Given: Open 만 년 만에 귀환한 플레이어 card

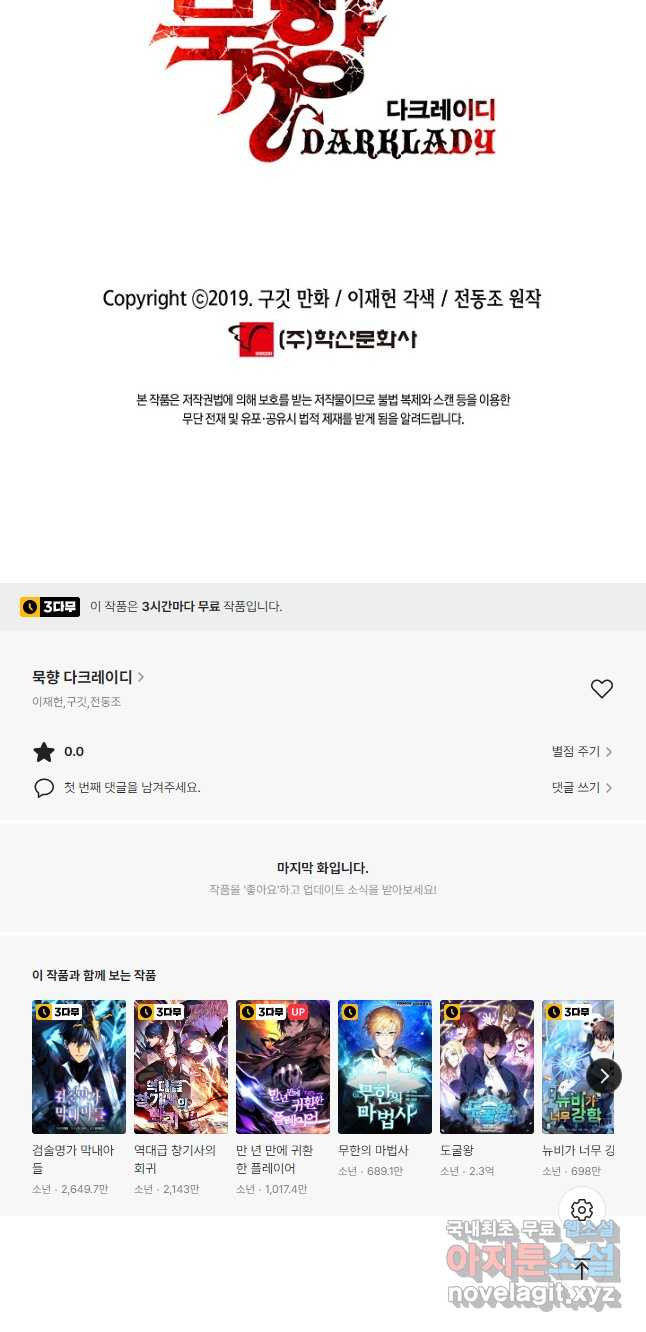Looking at the screenshot, I should [x=283, y=1067].
